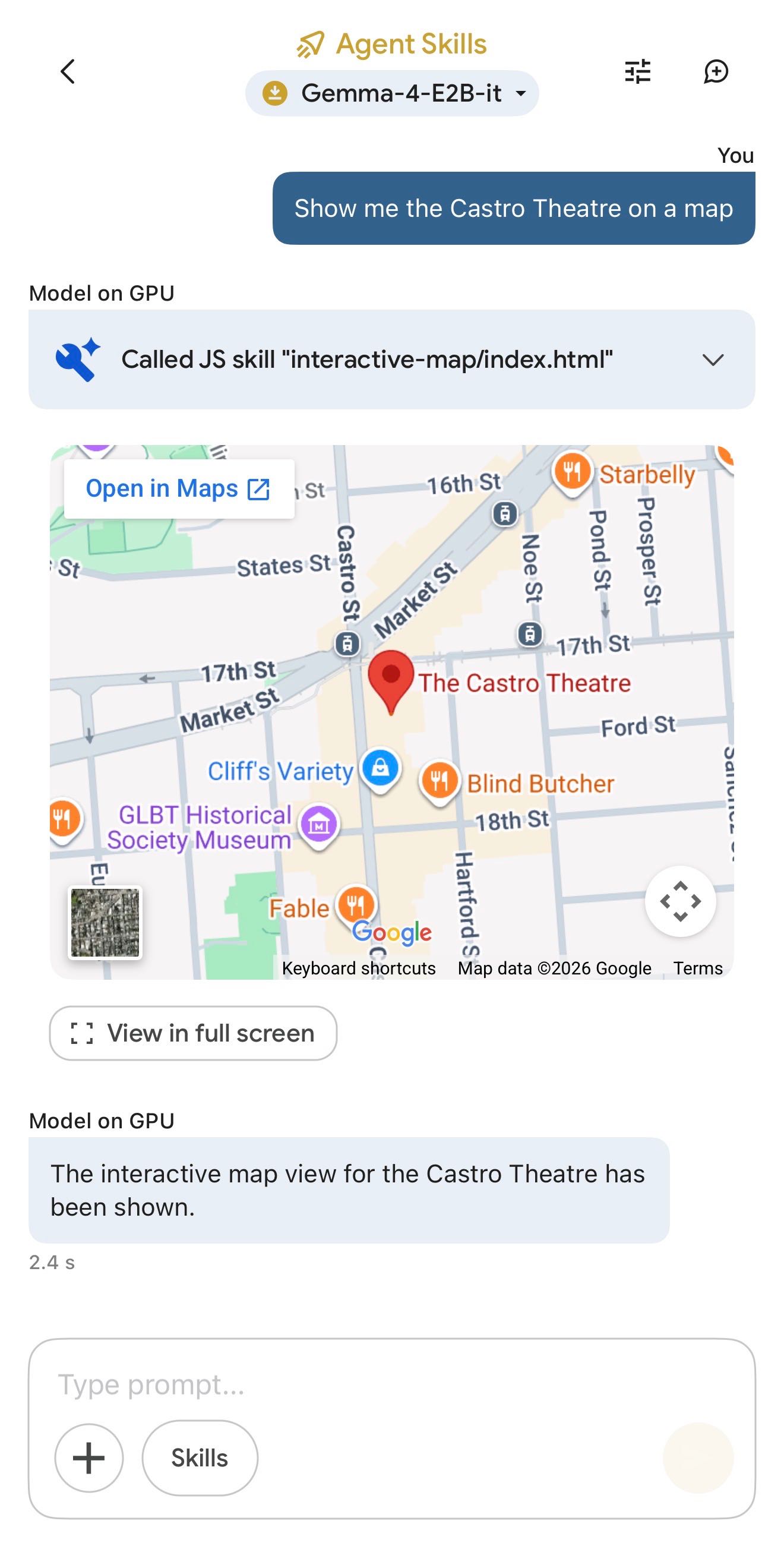
Task: Open the Skills picker below the prompt
Action: [200, 1458]
